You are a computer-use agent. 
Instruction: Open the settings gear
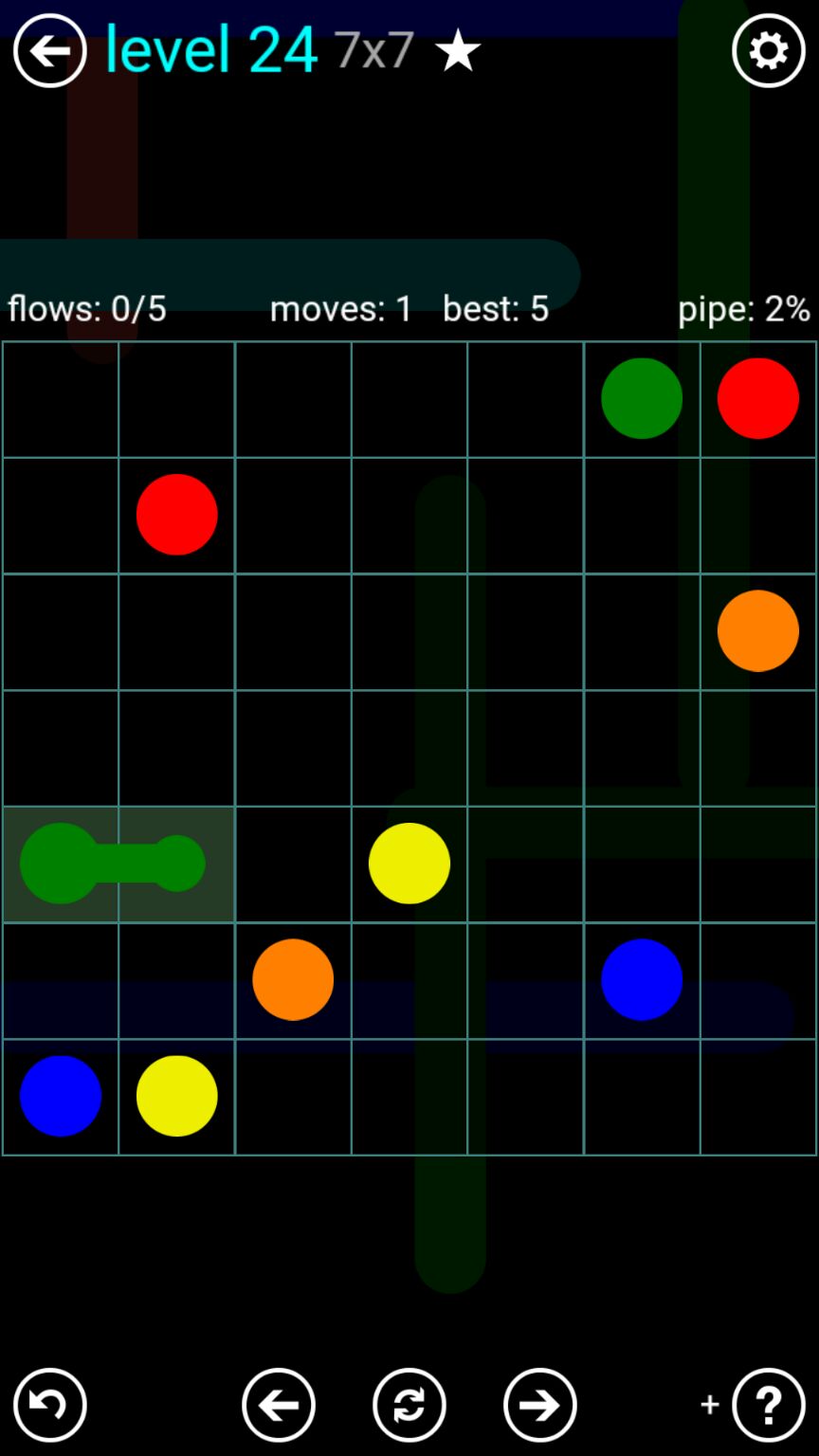(x=768, y=51)
